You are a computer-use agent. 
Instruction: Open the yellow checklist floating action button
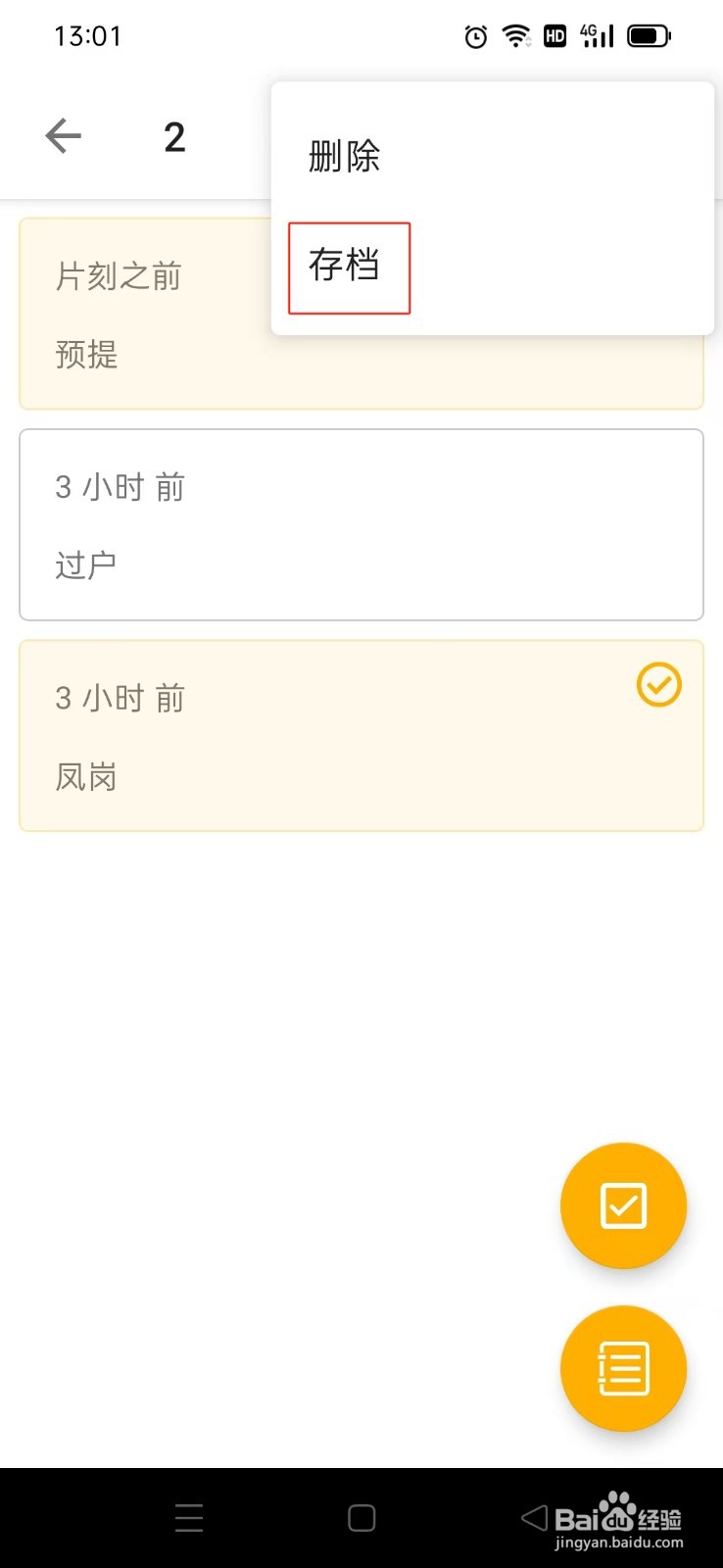(x=623, y=1205)
